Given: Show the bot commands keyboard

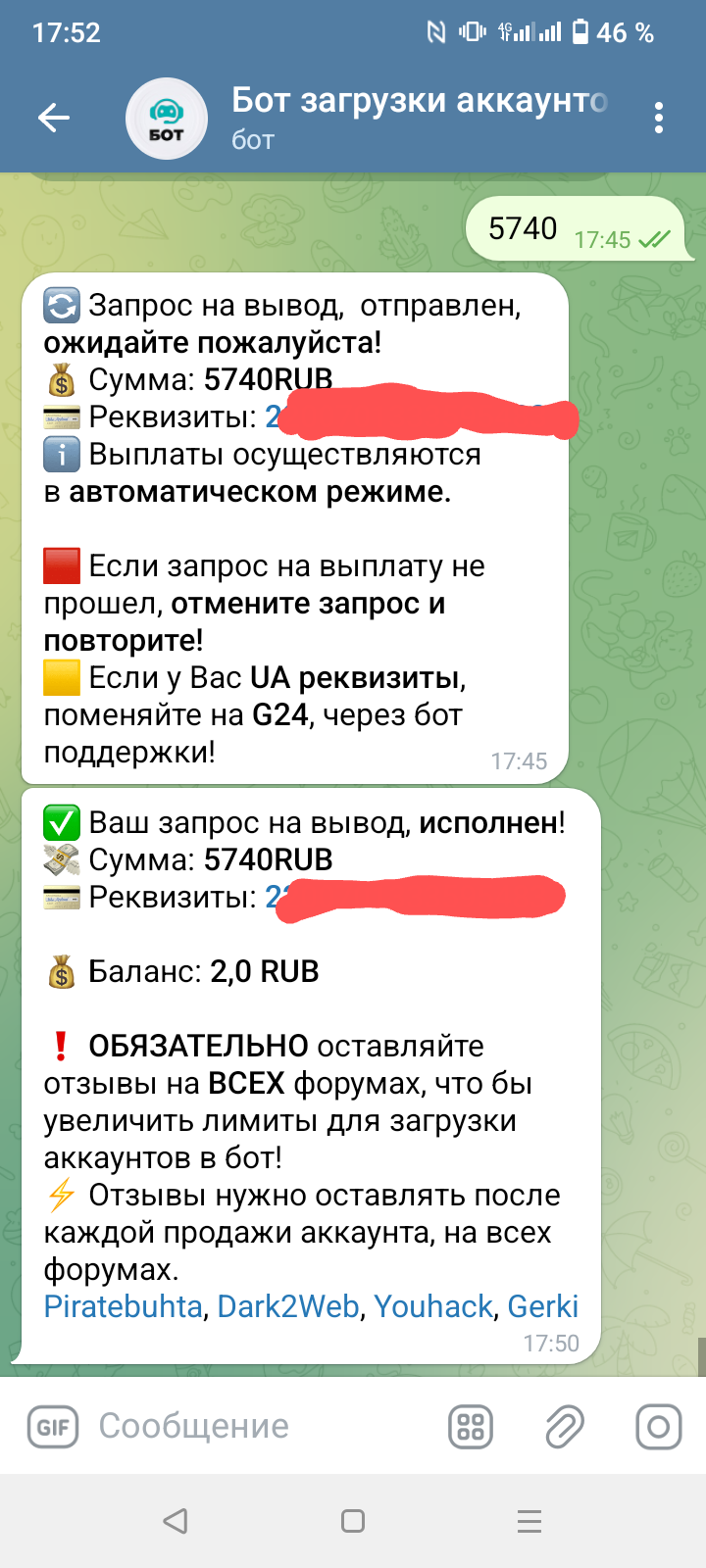Looking at the screenshot, I should tap(471, 1427).
